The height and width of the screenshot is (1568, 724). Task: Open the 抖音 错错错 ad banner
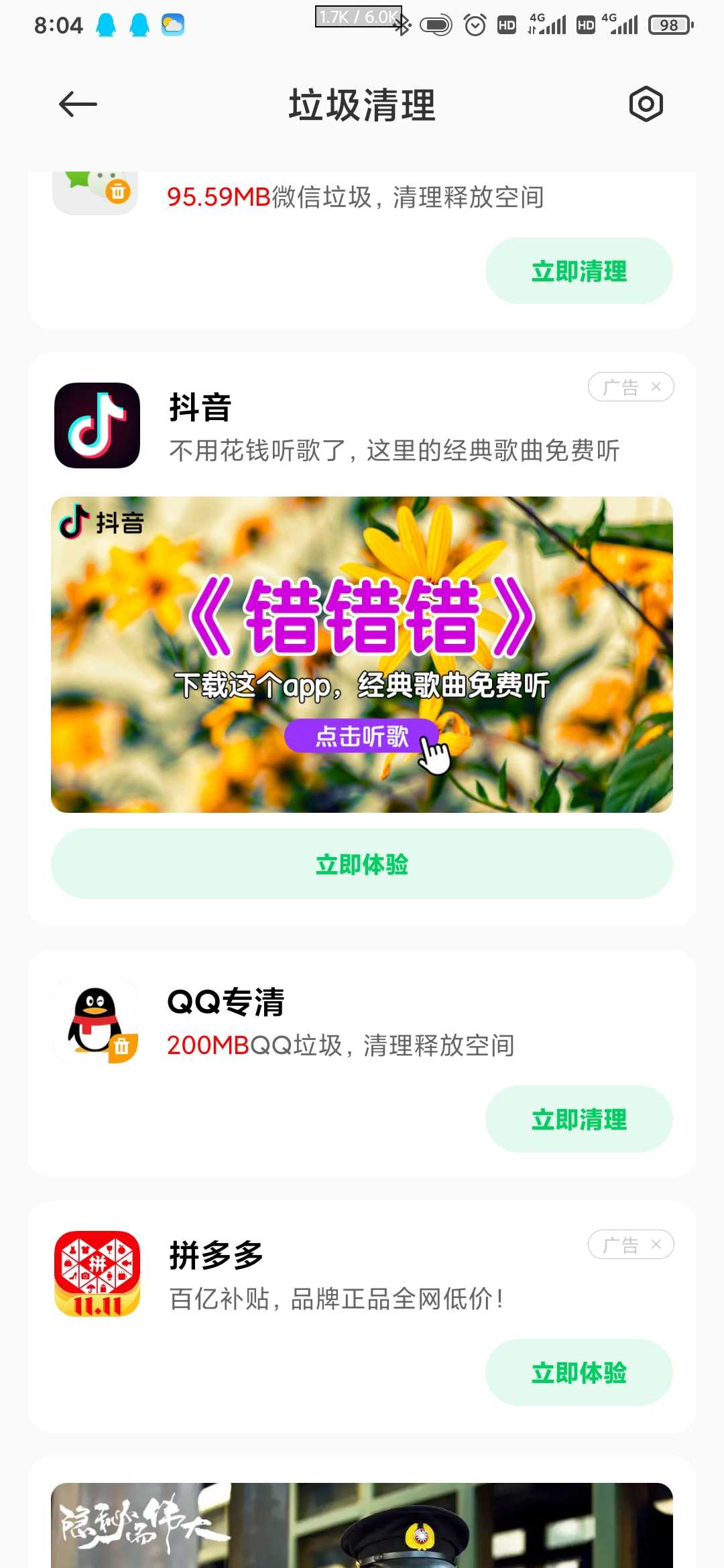coord(362,655)
